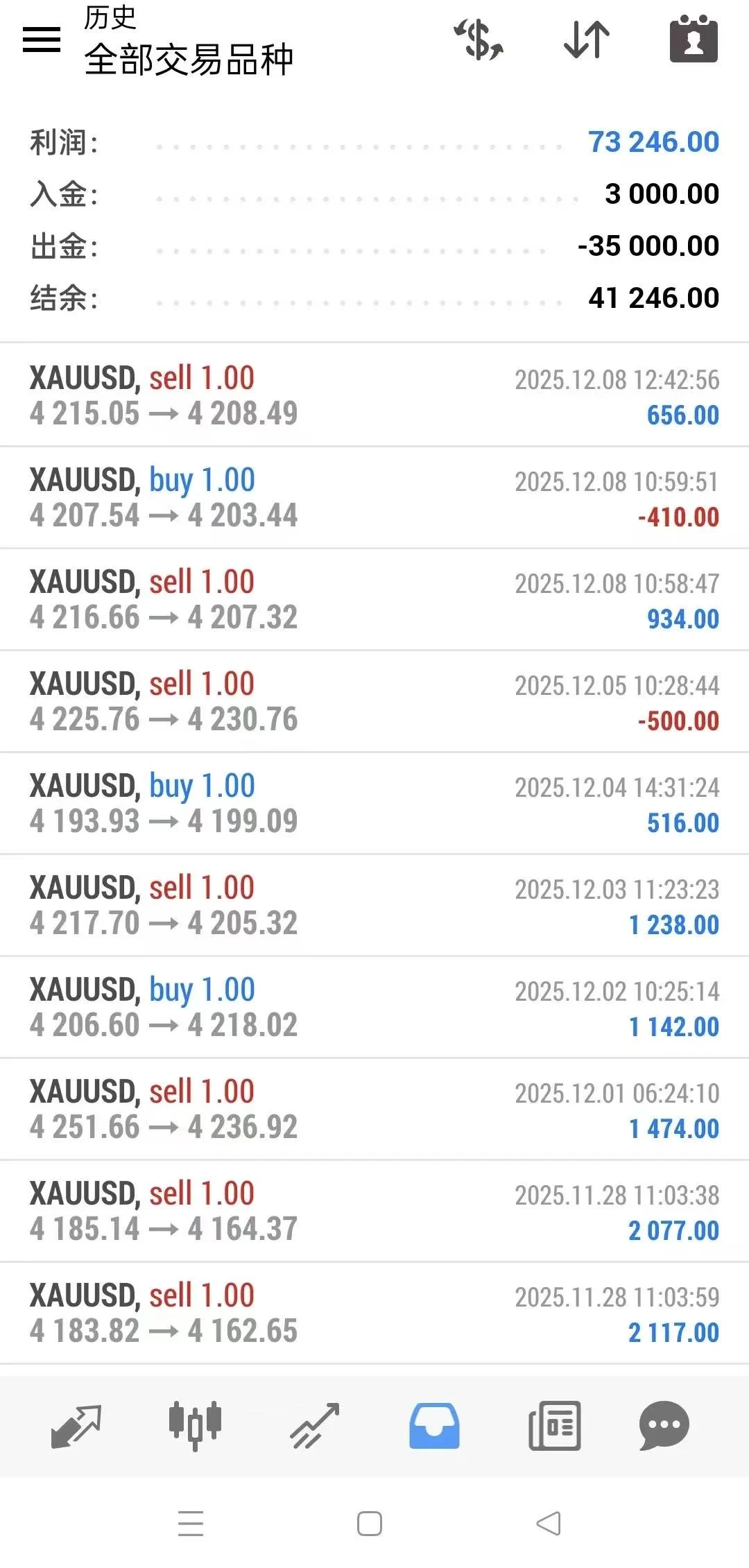Image resolution: width=749 pixels, height=1568 pixels.
Task: View the XAUUSD buy trade losing -410.00
Action: point(374,497)
